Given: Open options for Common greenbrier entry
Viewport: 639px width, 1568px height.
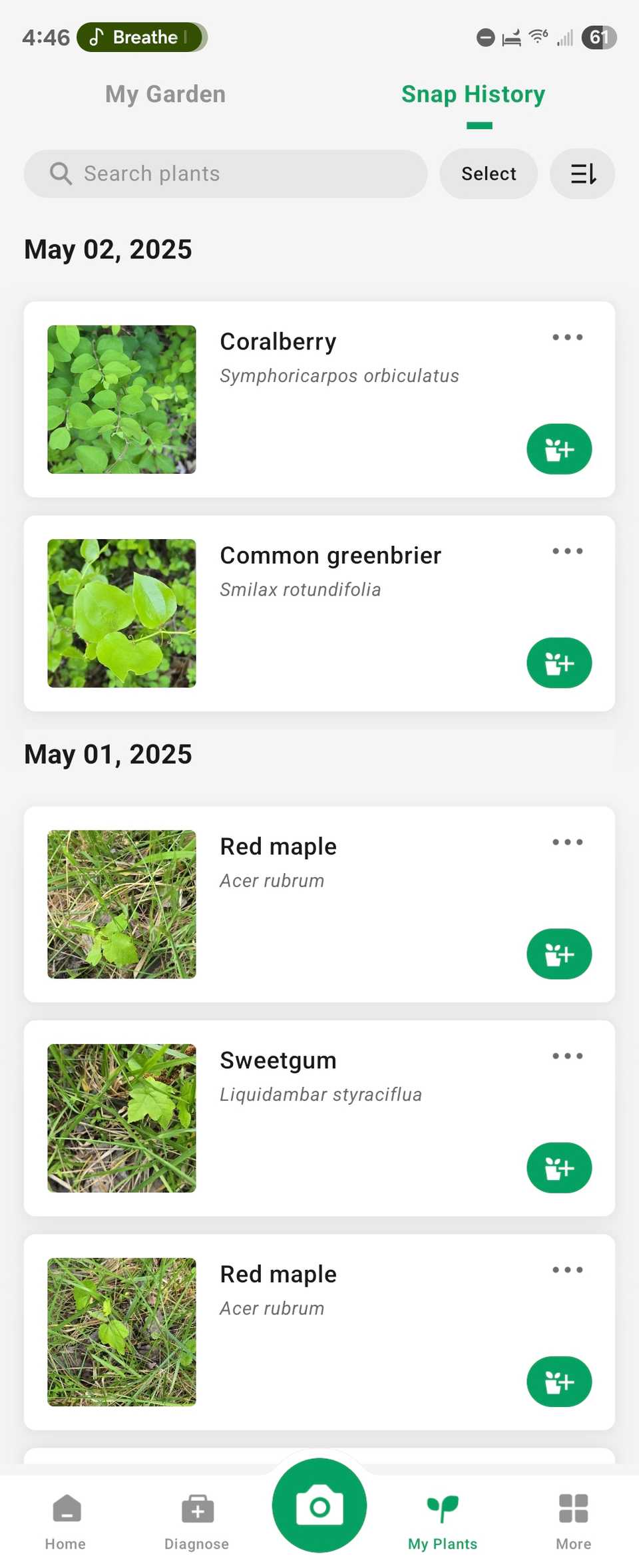Looking at the screenshot, I should [567, 550].
